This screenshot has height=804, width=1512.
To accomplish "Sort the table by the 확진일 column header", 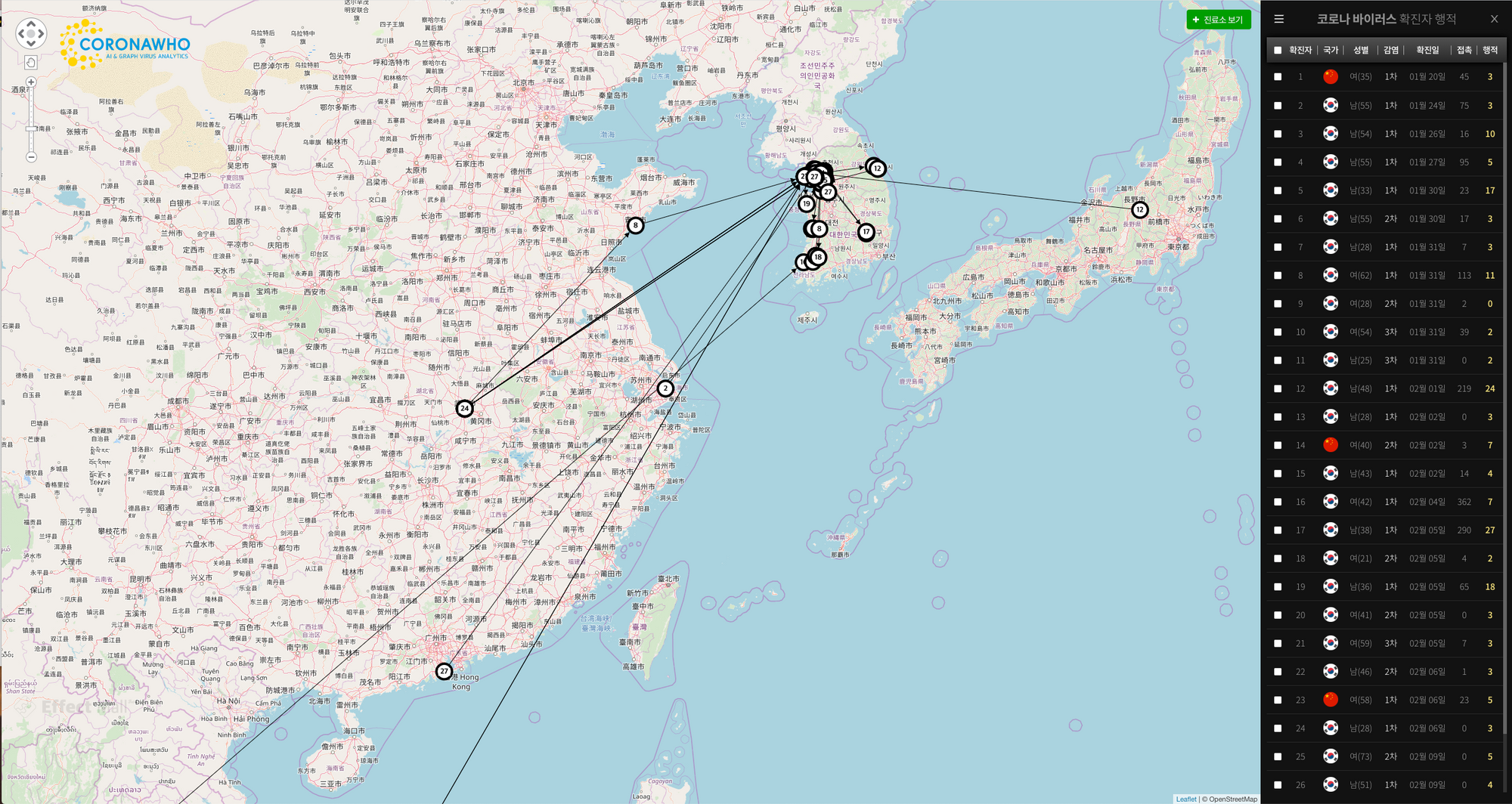I will coord(1427,51).
